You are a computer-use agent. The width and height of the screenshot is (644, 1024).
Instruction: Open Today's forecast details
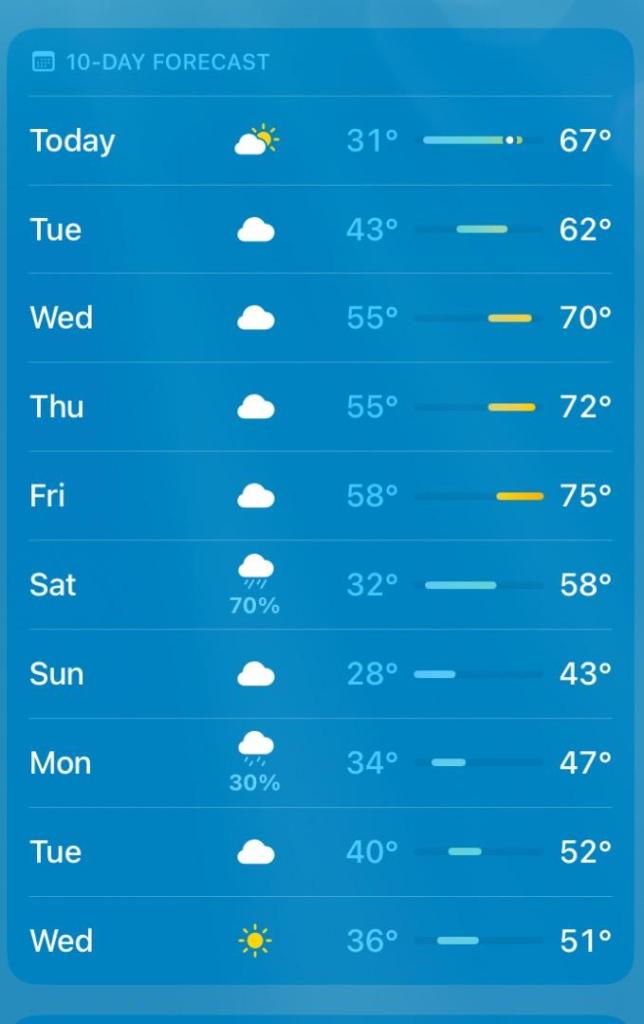pyautogui.click(x=320, y=141)
